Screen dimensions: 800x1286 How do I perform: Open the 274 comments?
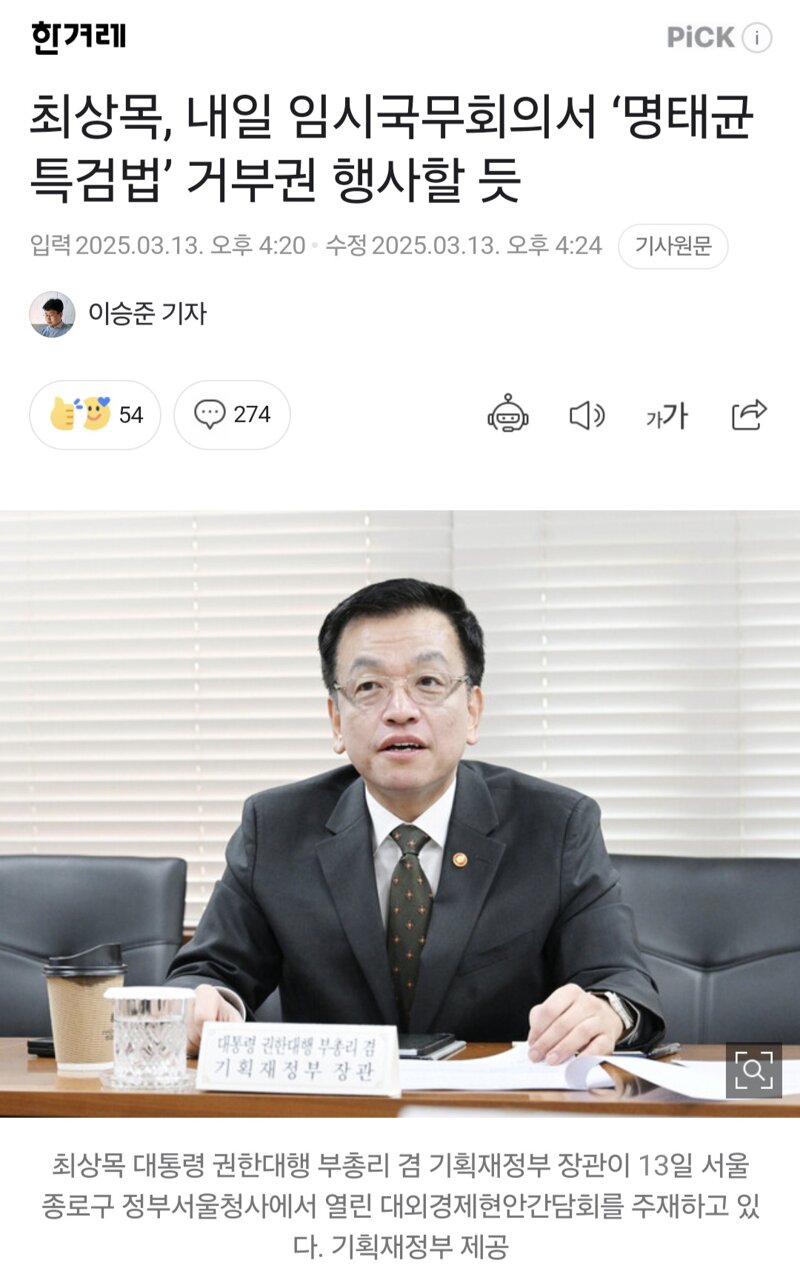point(232,414)
